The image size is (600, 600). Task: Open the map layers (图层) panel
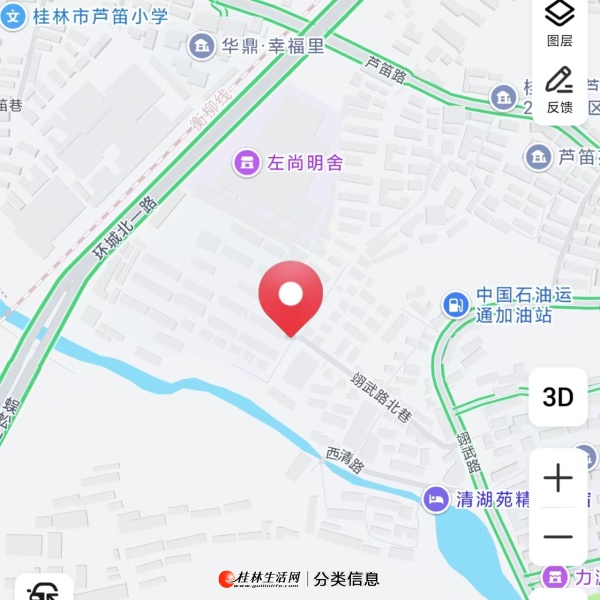559,22
